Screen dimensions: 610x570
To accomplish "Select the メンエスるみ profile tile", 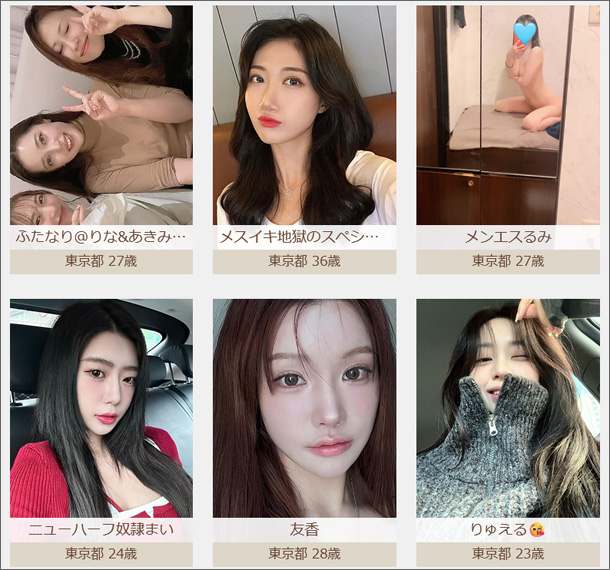I will click(x=507, y=130).
